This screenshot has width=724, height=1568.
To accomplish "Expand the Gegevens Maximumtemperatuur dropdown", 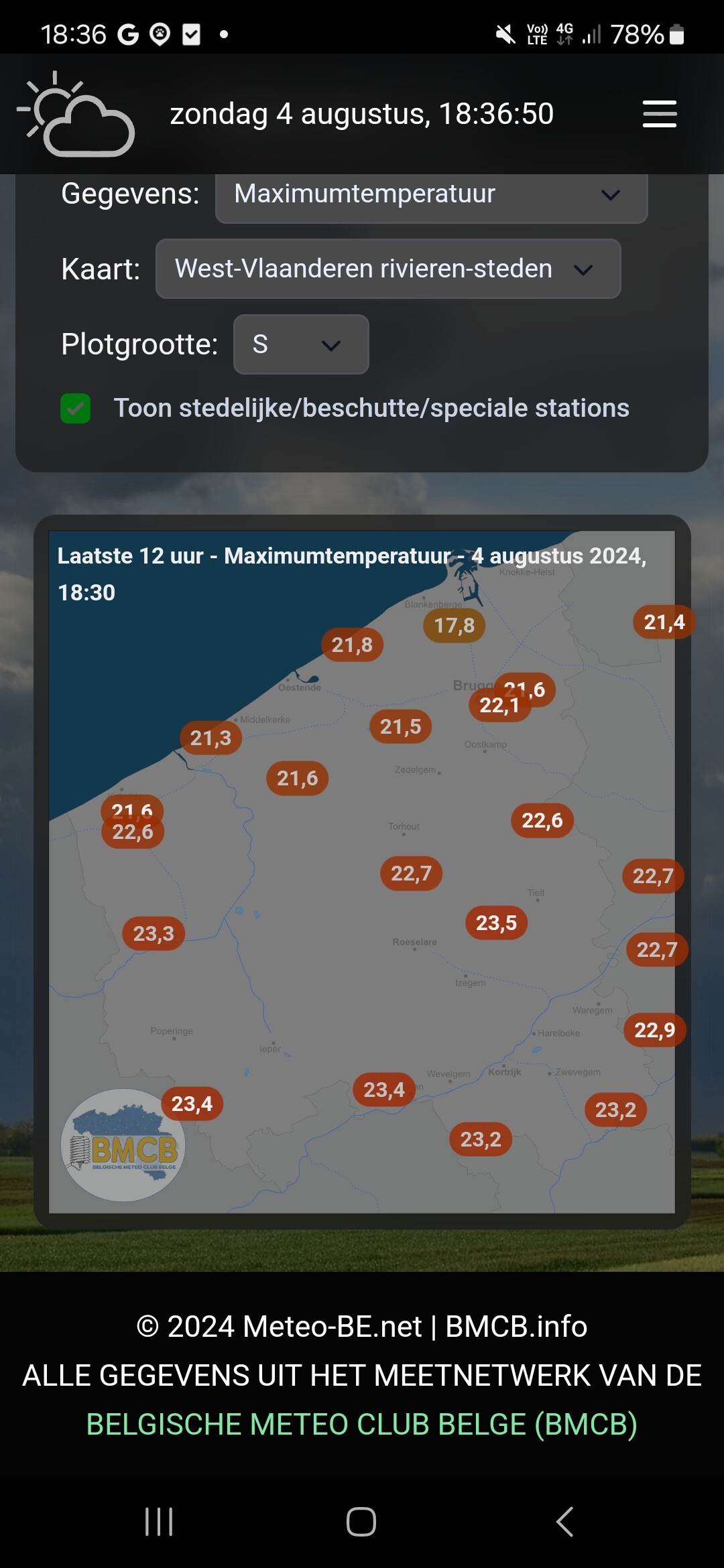I will tap(431, 196).
